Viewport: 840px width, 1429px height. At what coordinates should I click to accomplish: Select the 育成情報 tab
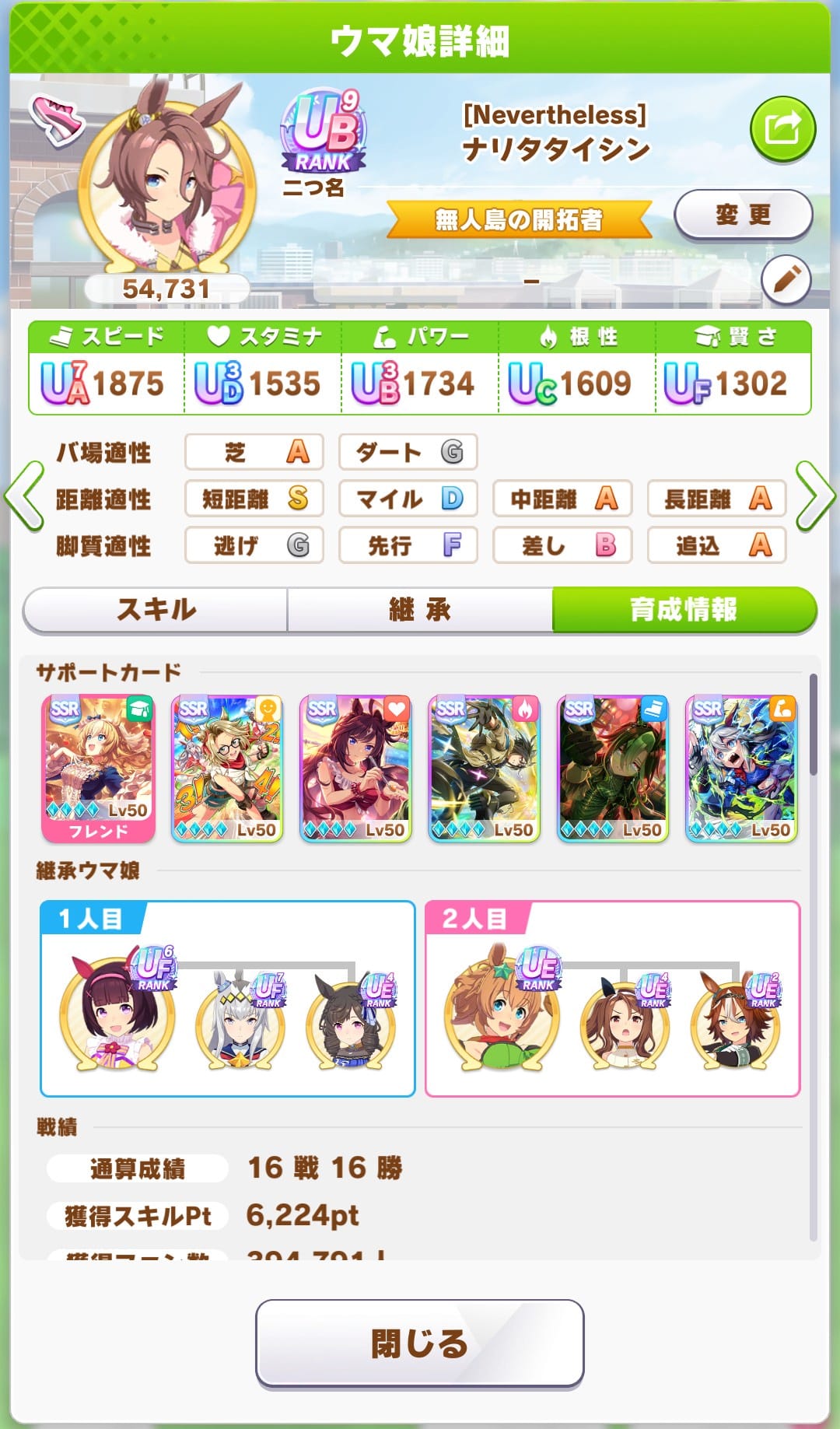(x=684, y=609)
